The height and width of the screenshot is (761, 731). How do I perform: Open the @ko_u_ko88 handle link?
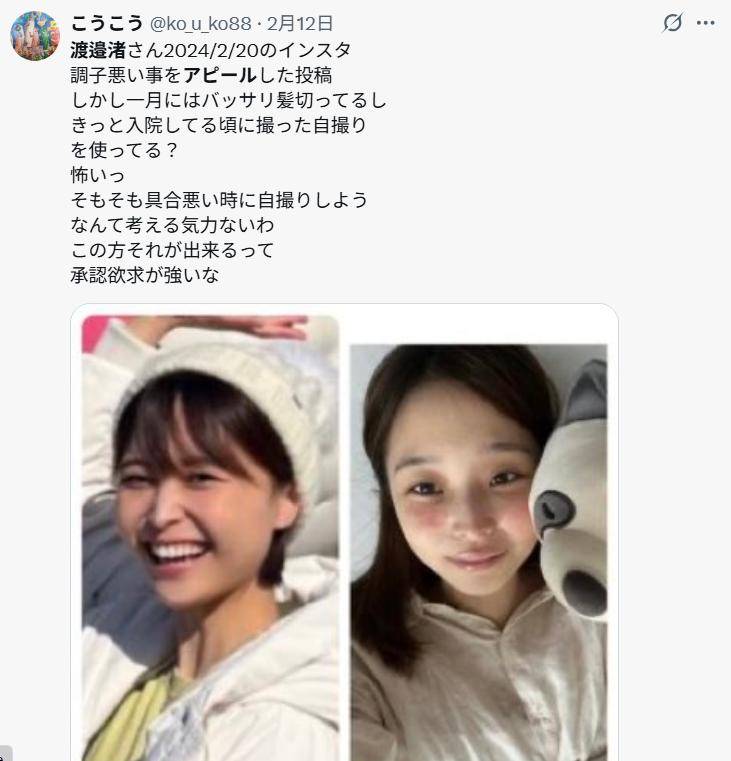(200, 23)
